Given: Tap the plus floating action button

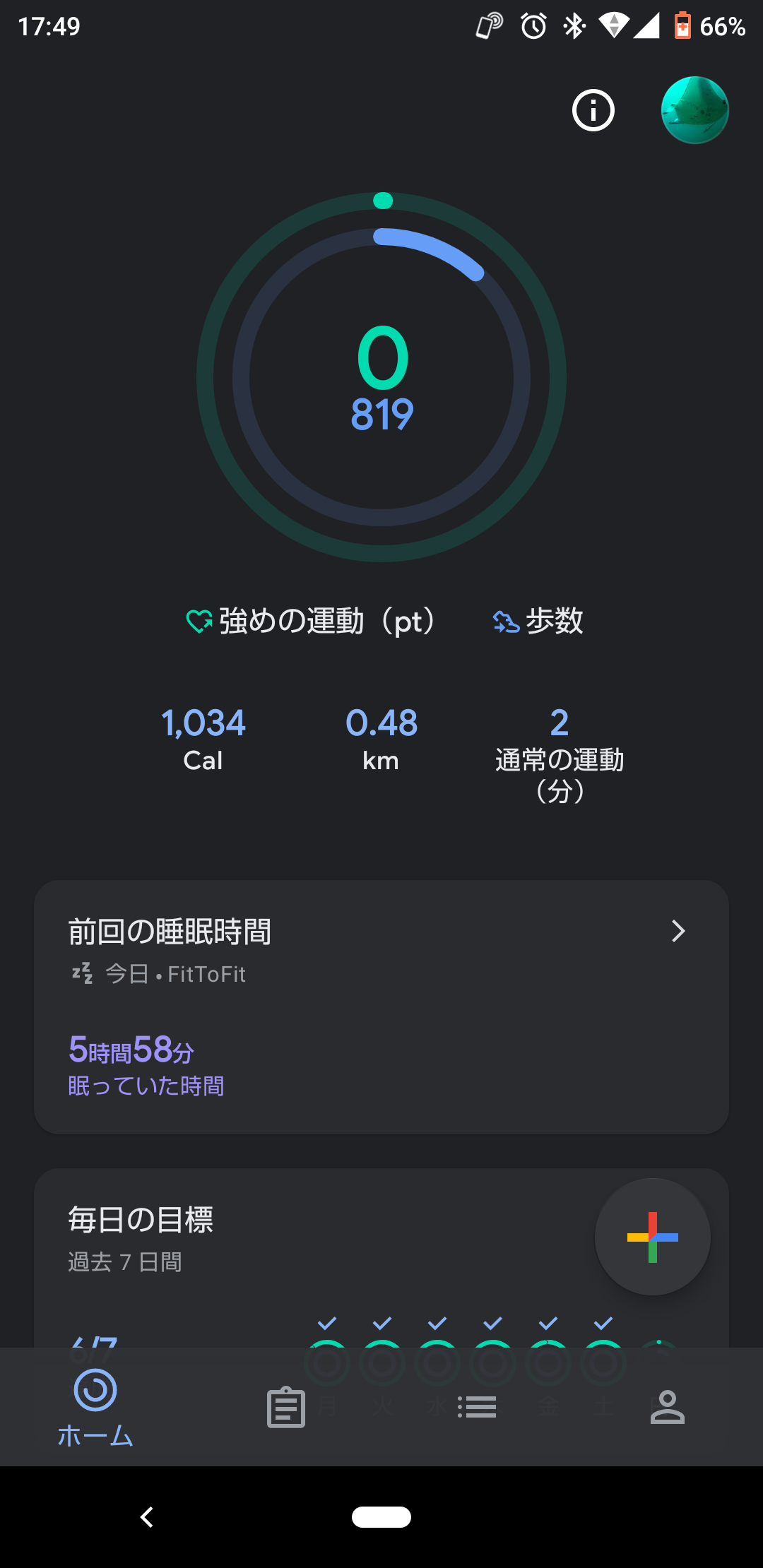Looking at the screenshot, I should [x=652, y=1237].
